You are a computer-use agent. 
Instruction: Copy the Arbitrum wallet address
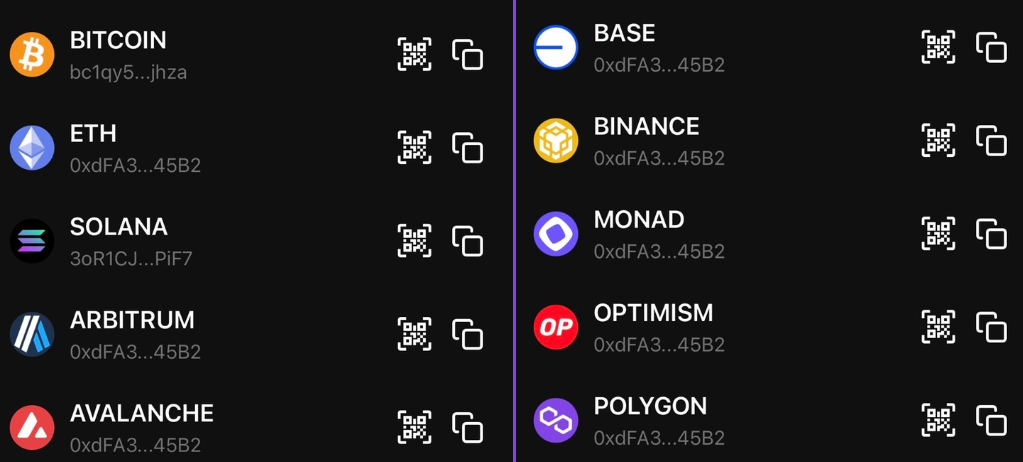pos(467,334)
